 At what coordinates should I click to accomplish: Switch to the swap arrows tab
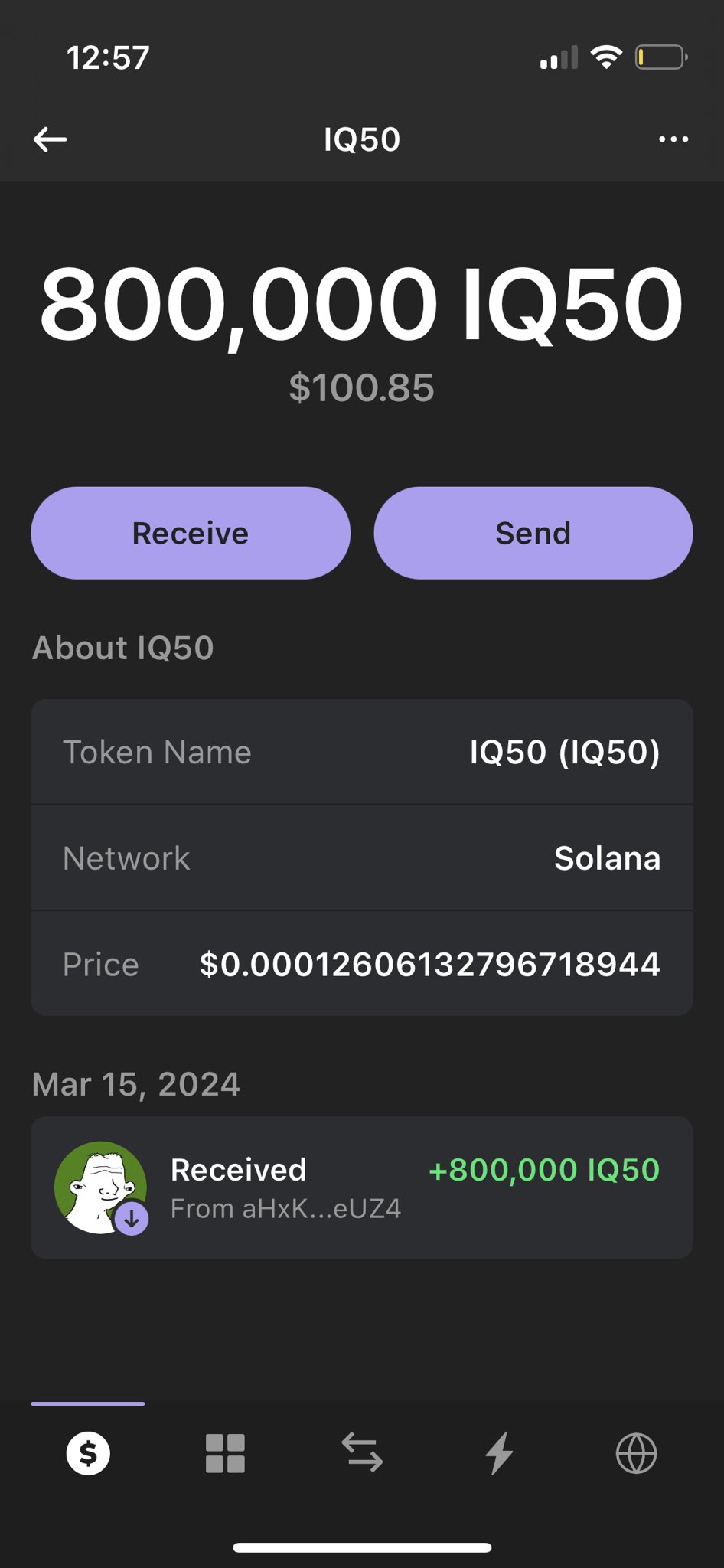click(x=362, y=1453)
